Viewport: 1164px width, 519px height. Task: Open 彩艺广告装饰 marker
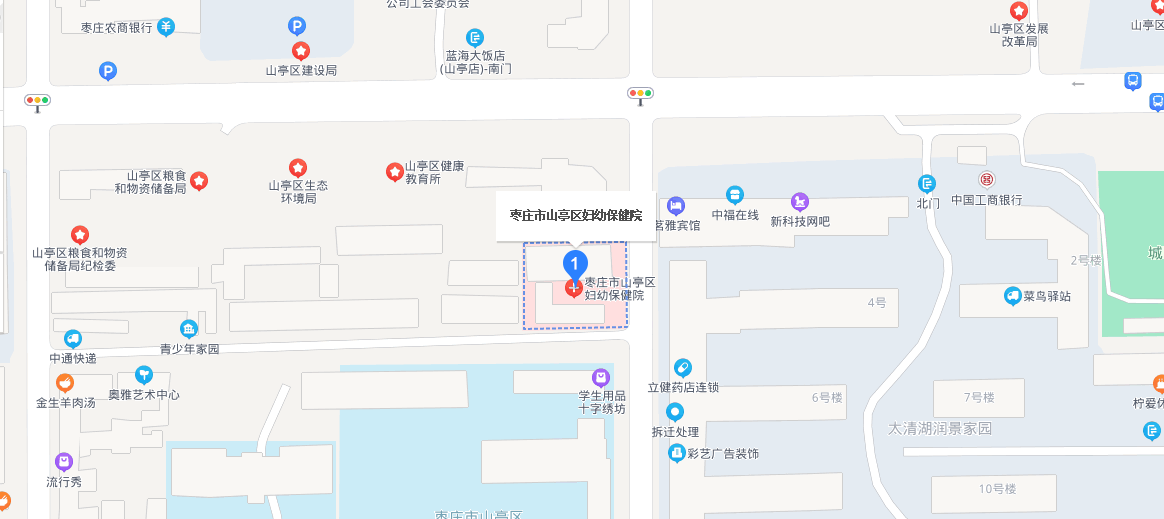tap(677, 453)
